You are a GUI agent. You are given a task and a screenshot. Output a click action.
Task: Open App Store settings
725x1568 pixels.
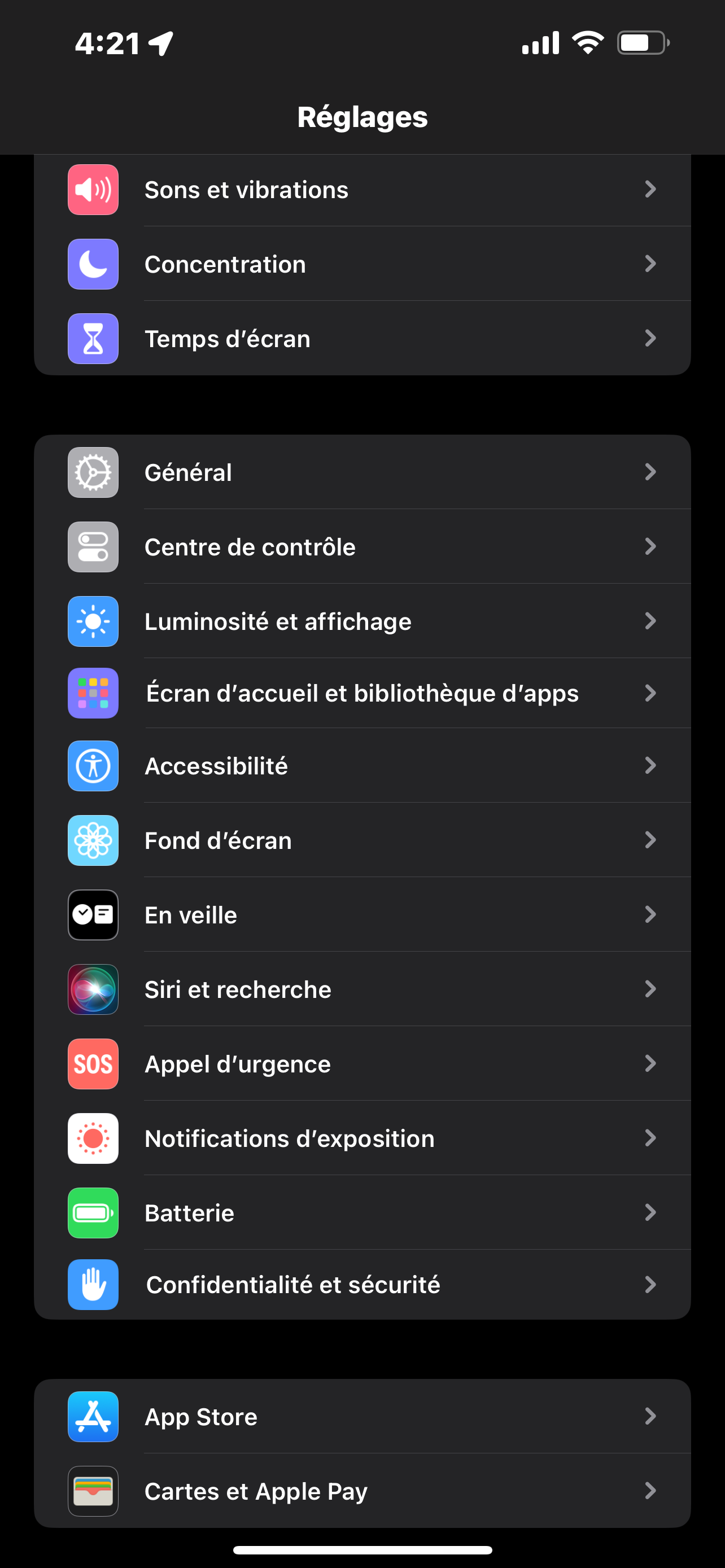click(362, 1417)
